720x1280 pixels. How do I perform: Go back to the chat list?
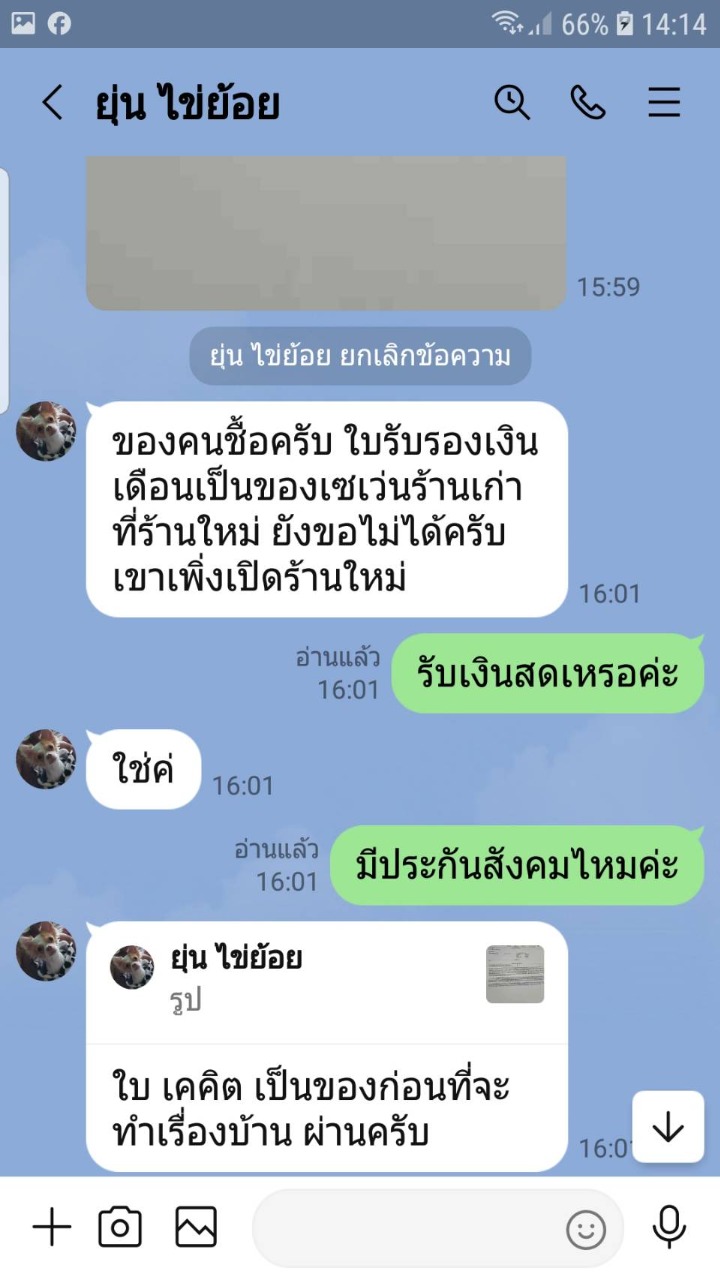[52, 103]
